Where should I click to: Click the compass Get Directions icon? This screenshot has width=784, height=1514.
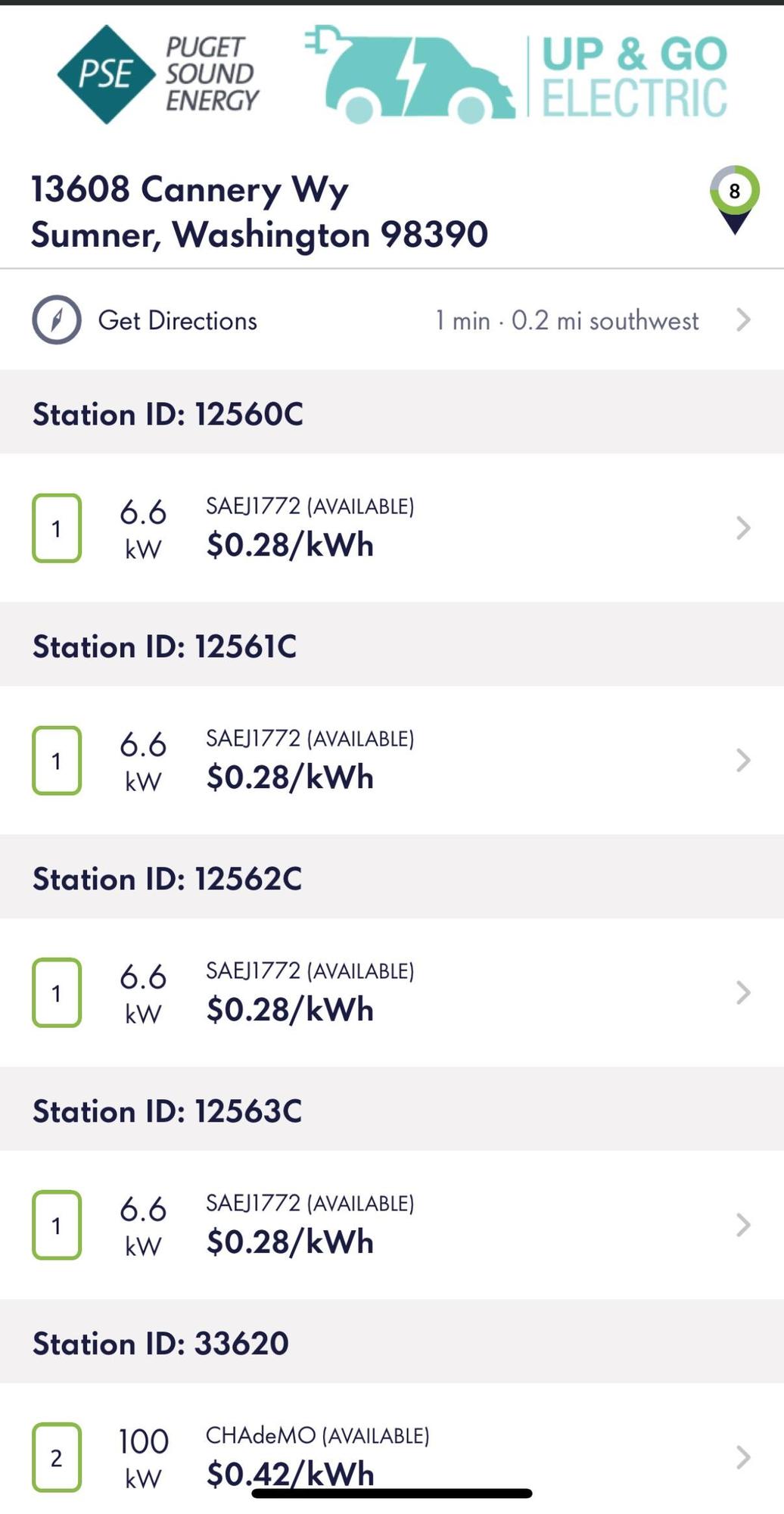(56, 319)
